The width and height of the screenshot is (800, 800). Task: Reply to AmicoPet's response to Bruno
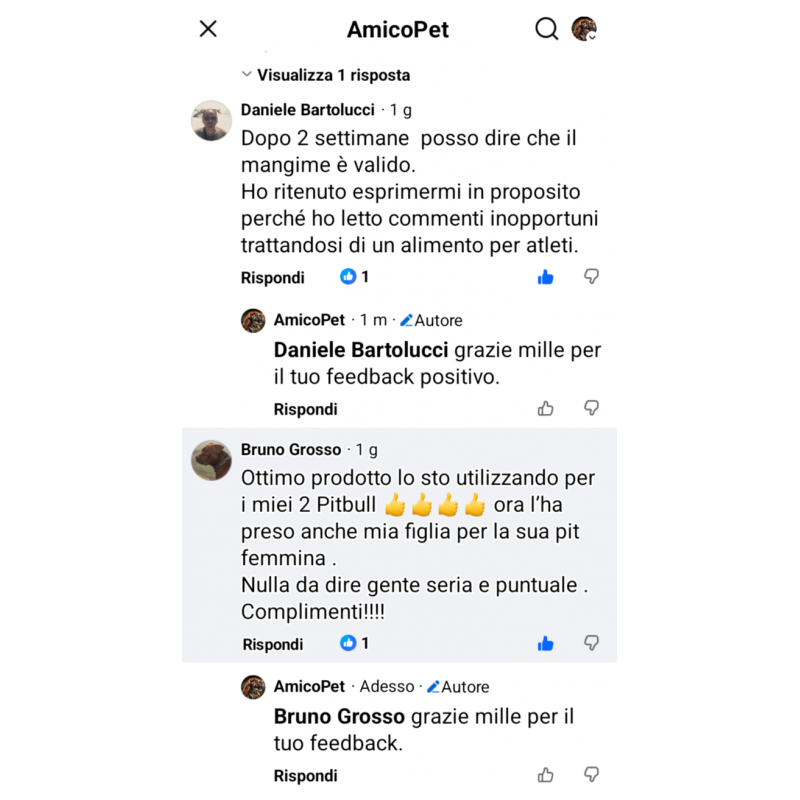point(305,776)
